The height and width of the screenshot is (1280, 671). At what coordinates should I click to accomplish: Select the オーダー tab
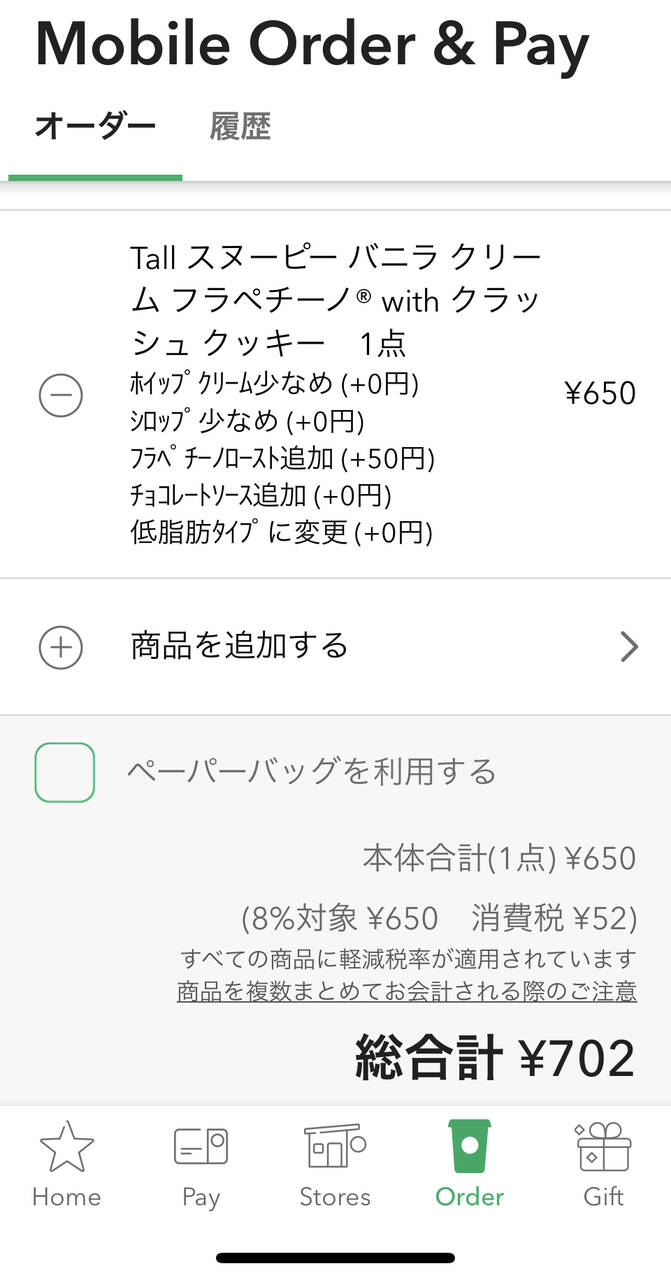point(95,127)
